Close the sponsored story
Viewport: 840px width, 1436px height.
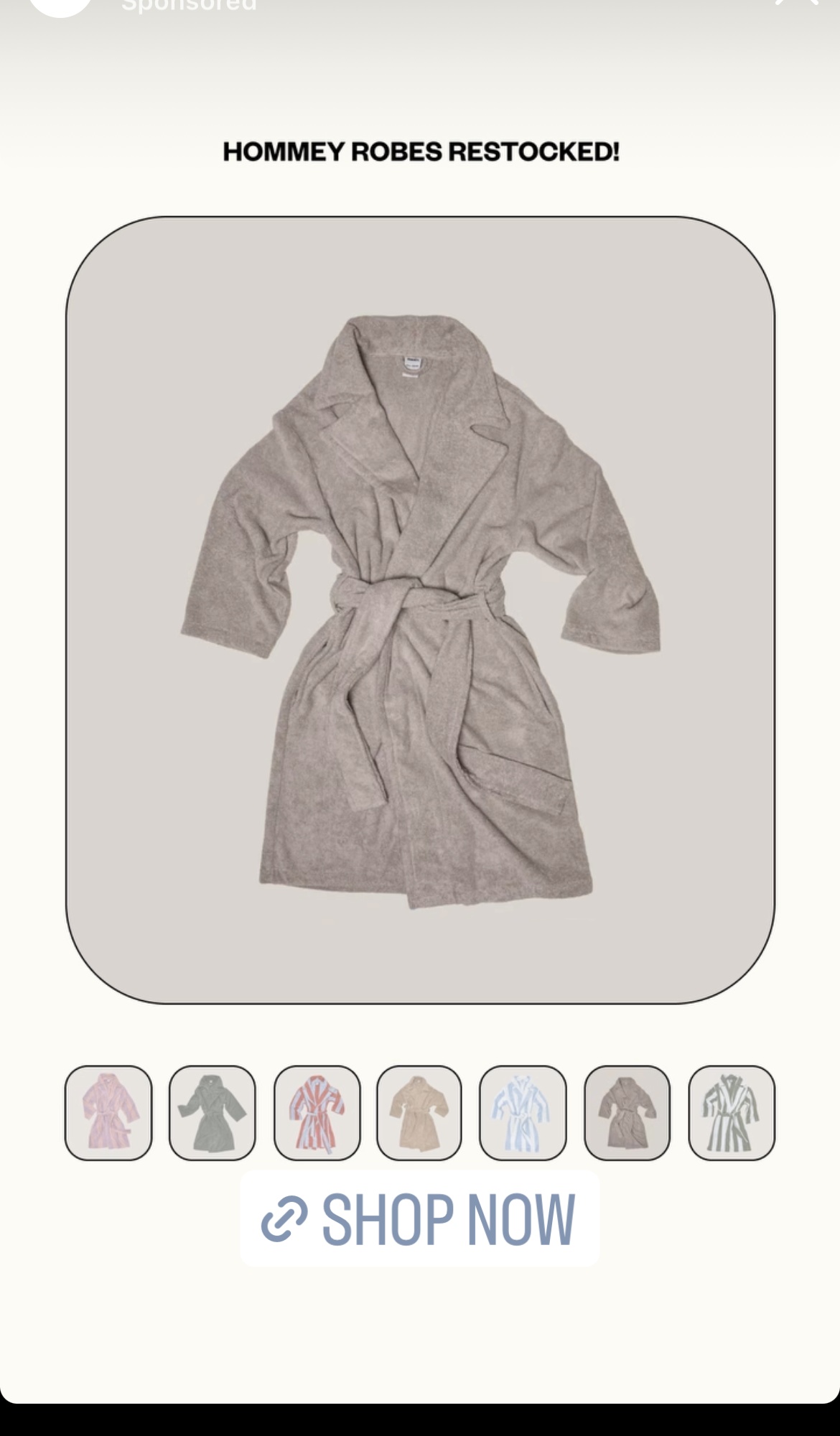[x=797, y=3]
